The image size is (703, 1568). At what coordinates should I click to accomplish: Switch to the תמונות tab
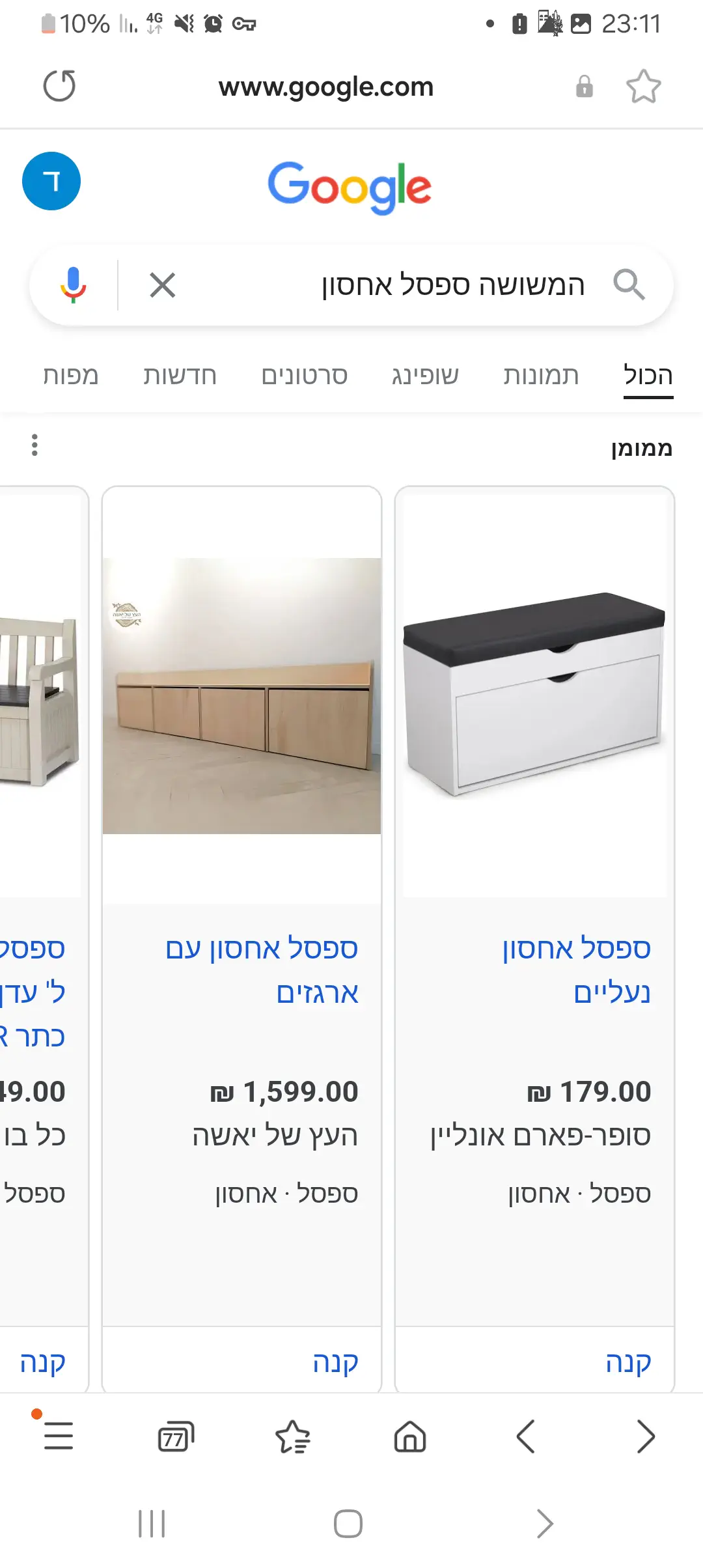pos(541,376)
